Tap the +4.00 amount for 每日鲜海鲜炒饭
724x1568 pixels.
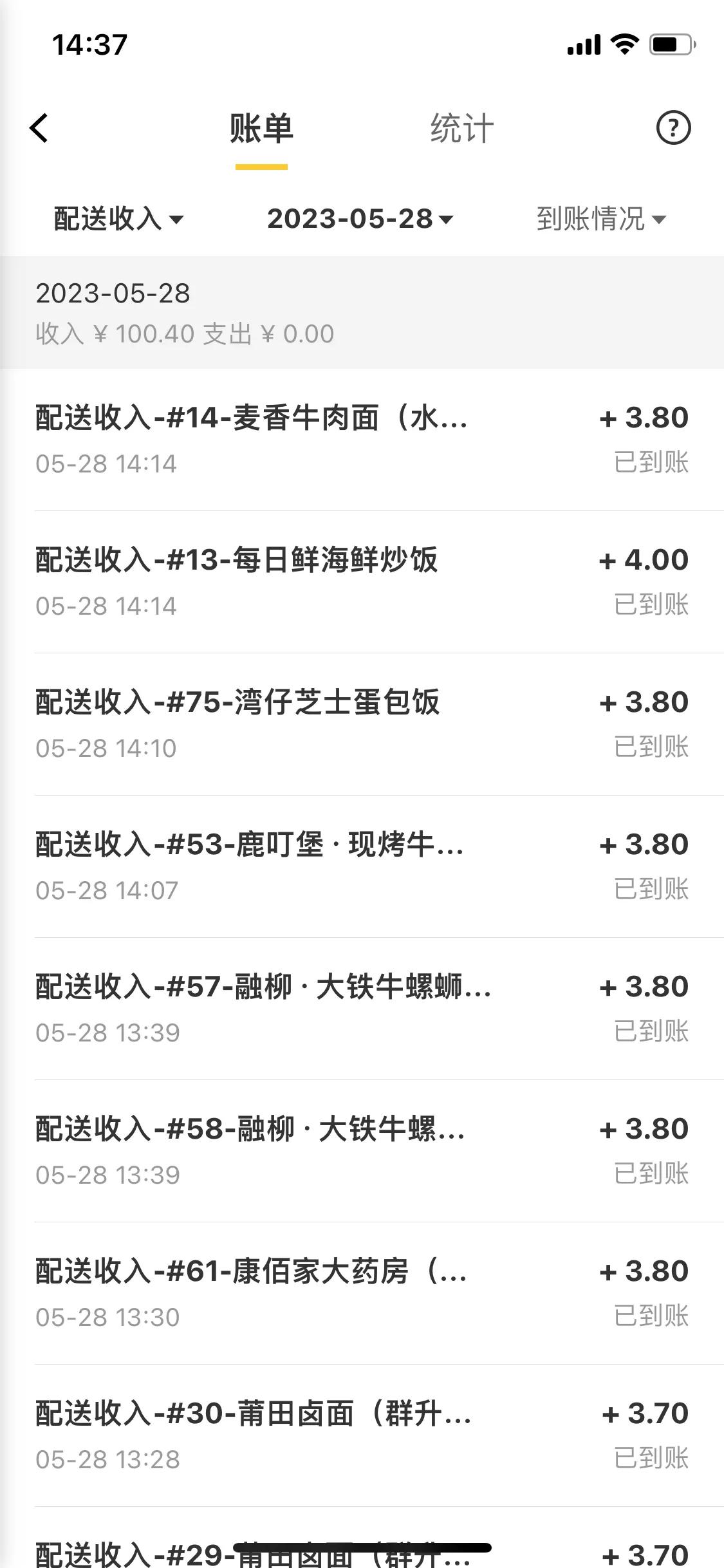click(x=645, y=559)
